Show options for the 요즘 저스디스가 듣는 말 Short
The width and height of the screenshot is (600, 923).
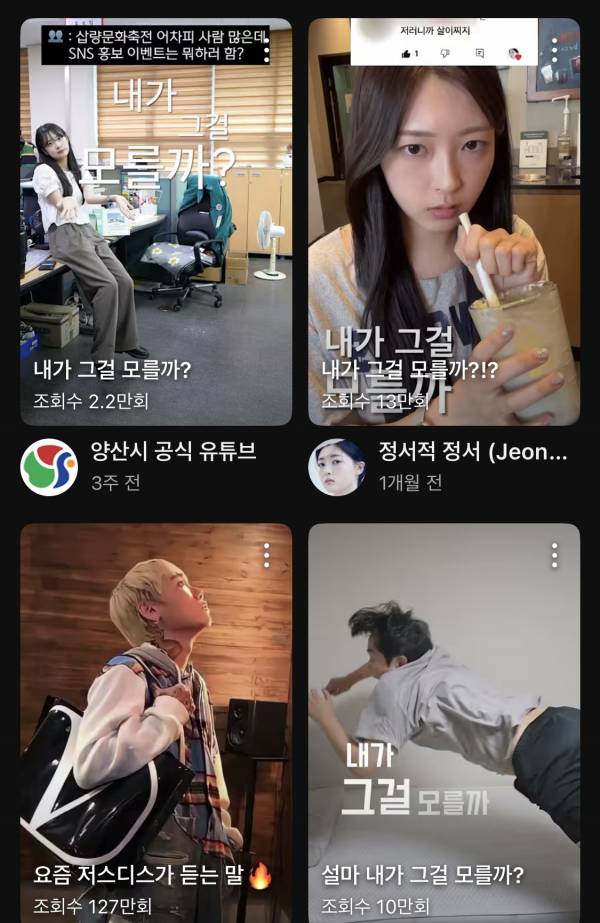pos(267,555)
